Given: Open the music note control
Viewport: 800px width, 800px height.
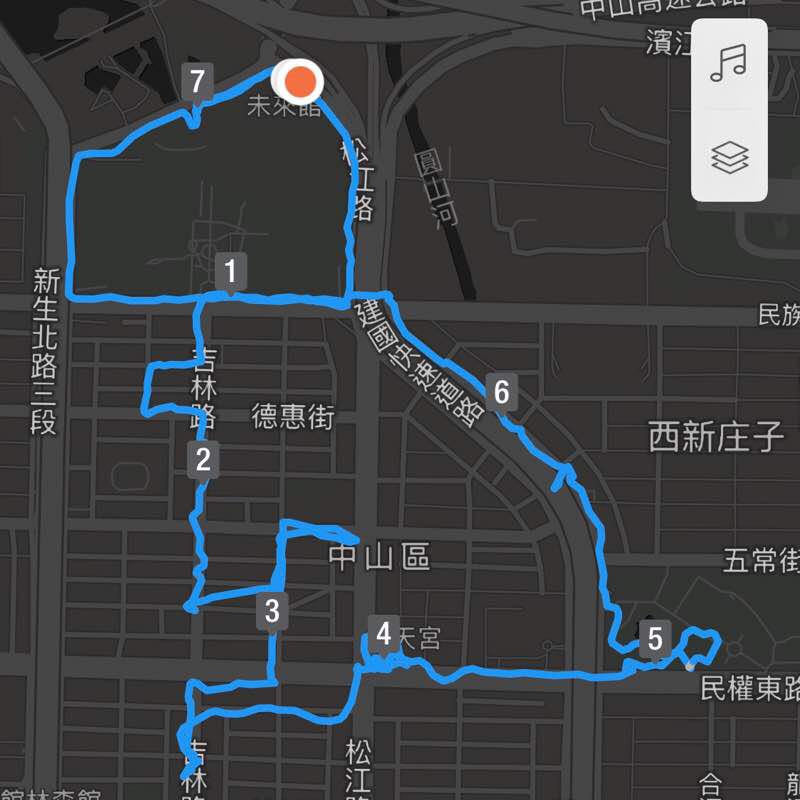Looking at the screenshot, I should 729,63.
